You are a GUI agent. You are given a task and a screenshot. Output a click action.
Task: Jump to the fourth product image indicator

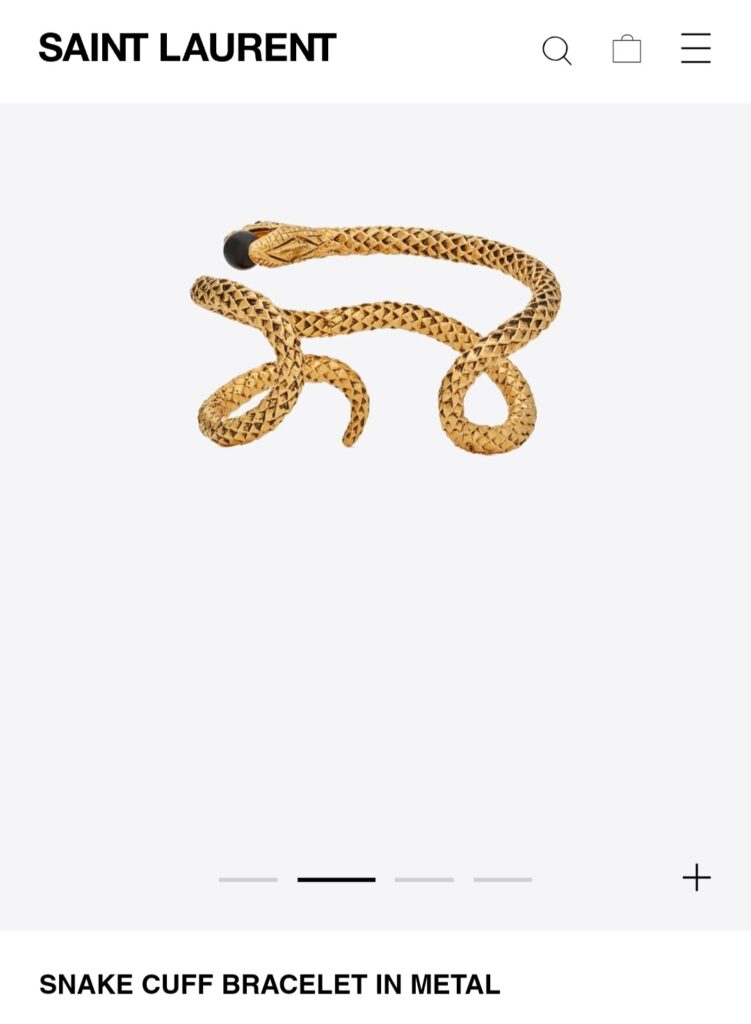502,880
